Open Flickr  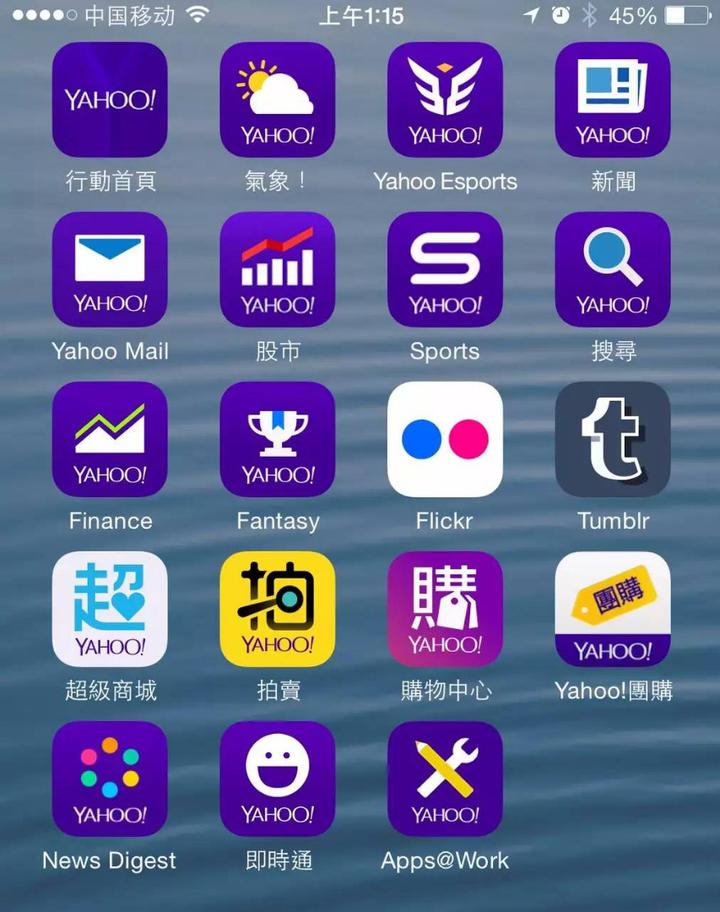tap(445, 439)
